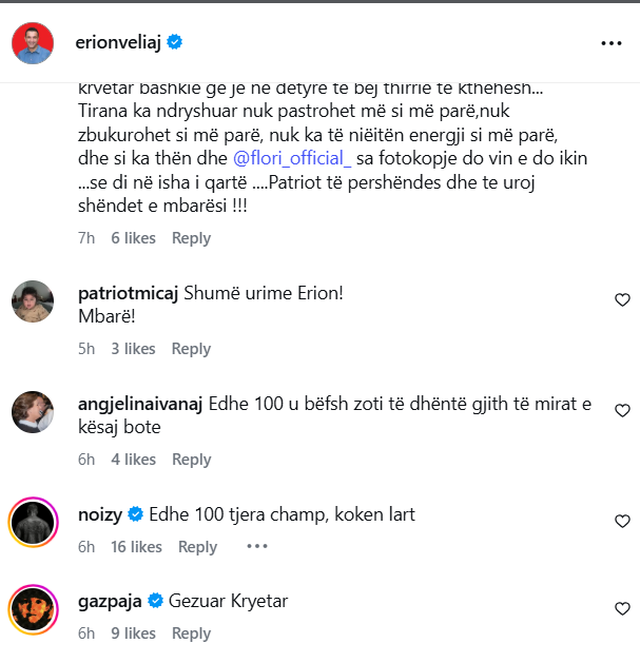Reply to gazpaja's comment
Viewport: 640px width, 663px height.
tap(191, 633)
